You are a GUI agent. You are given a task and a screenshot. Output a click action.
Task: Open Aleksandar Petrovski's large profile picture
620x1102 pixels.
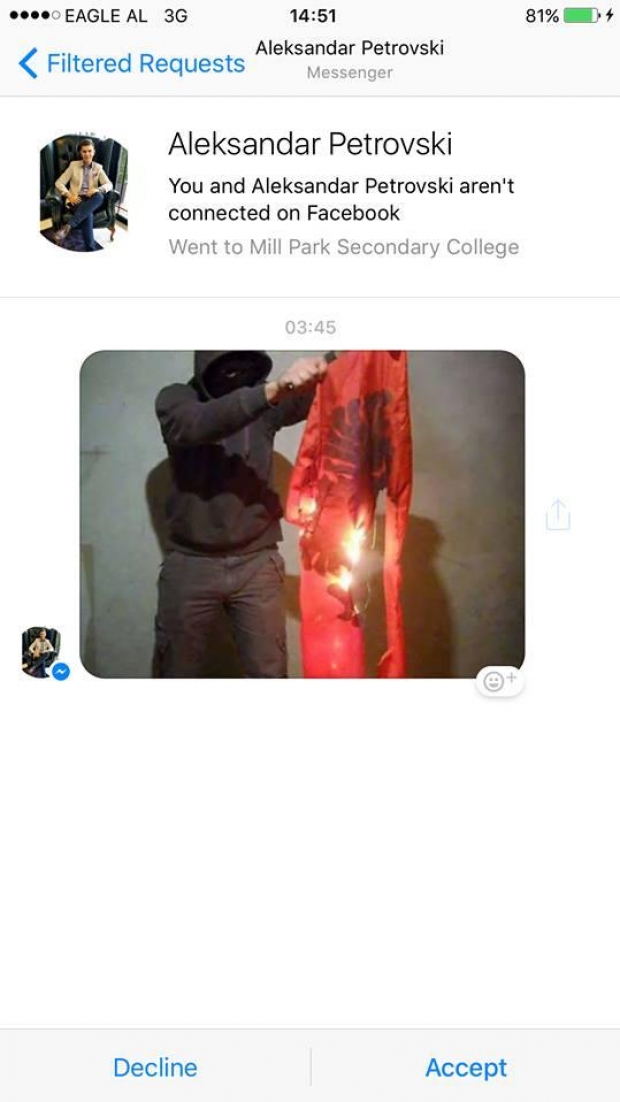pos(84,193)
